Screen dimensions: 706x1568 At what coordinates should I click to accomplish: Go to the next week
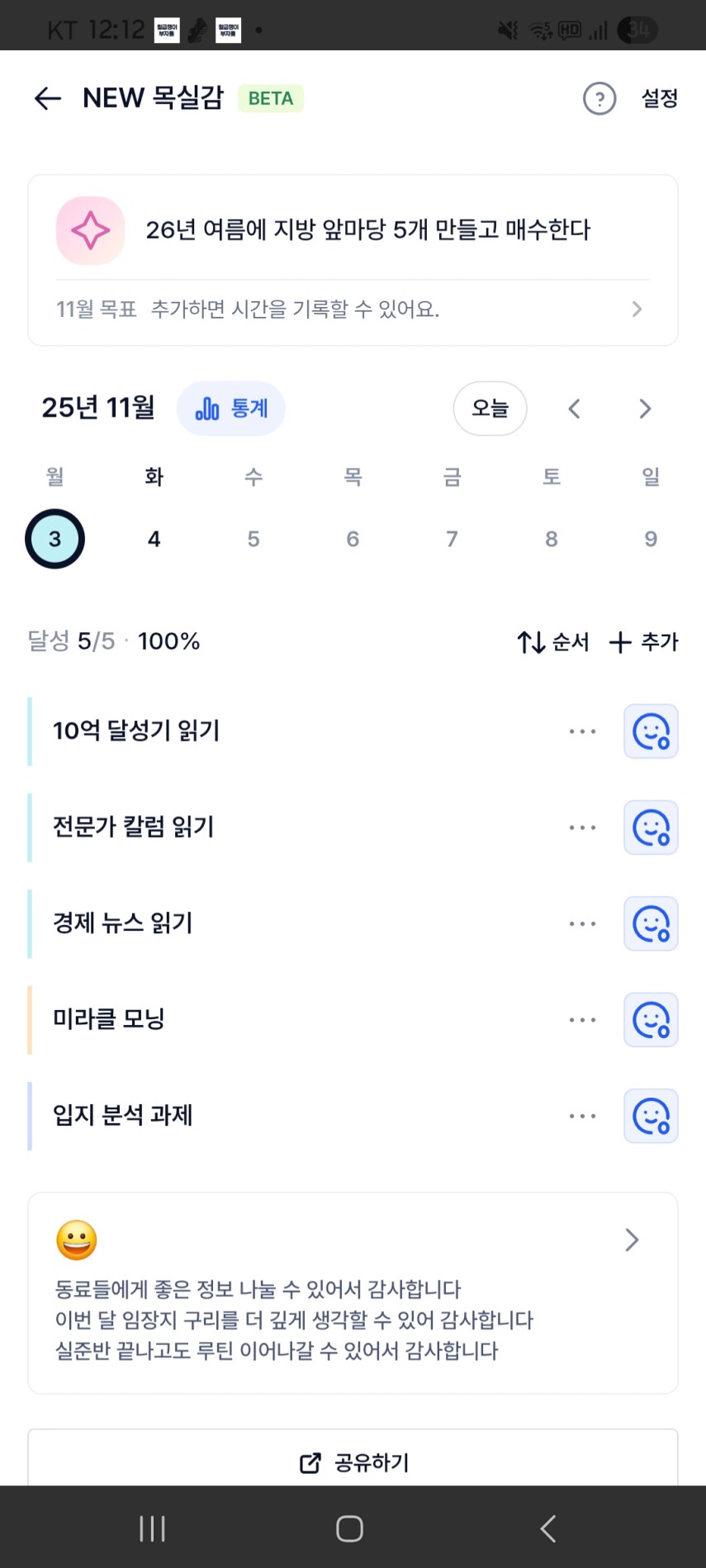click(645, 409)
